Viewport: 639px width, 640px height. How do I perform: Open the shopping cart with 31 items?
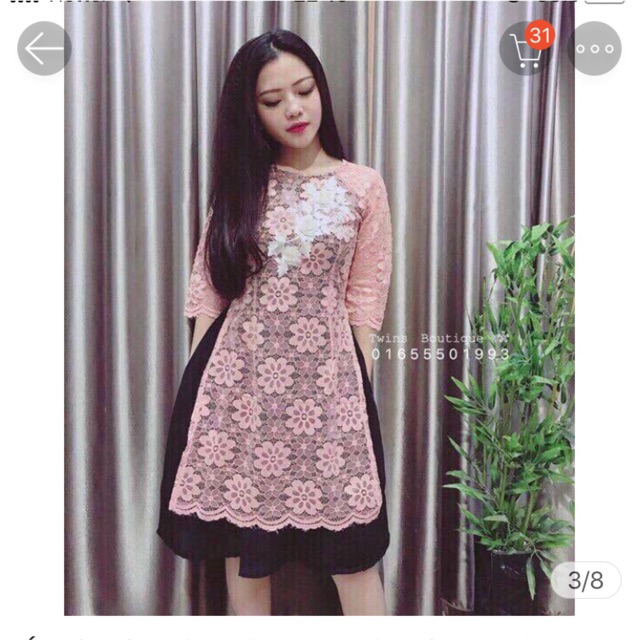coord(526,49)
